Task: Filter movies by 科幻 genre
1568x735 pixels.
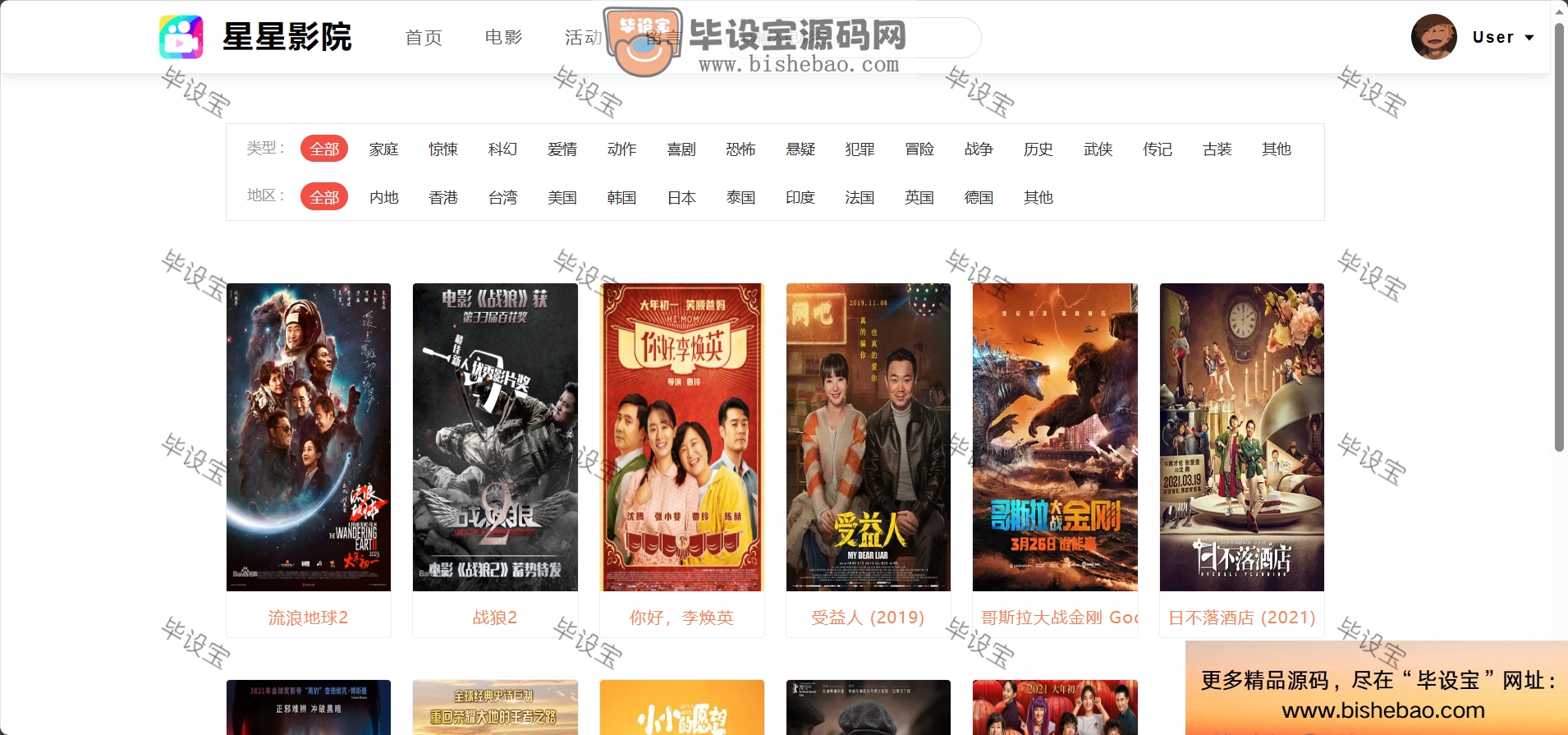Action: pos(502,149)
